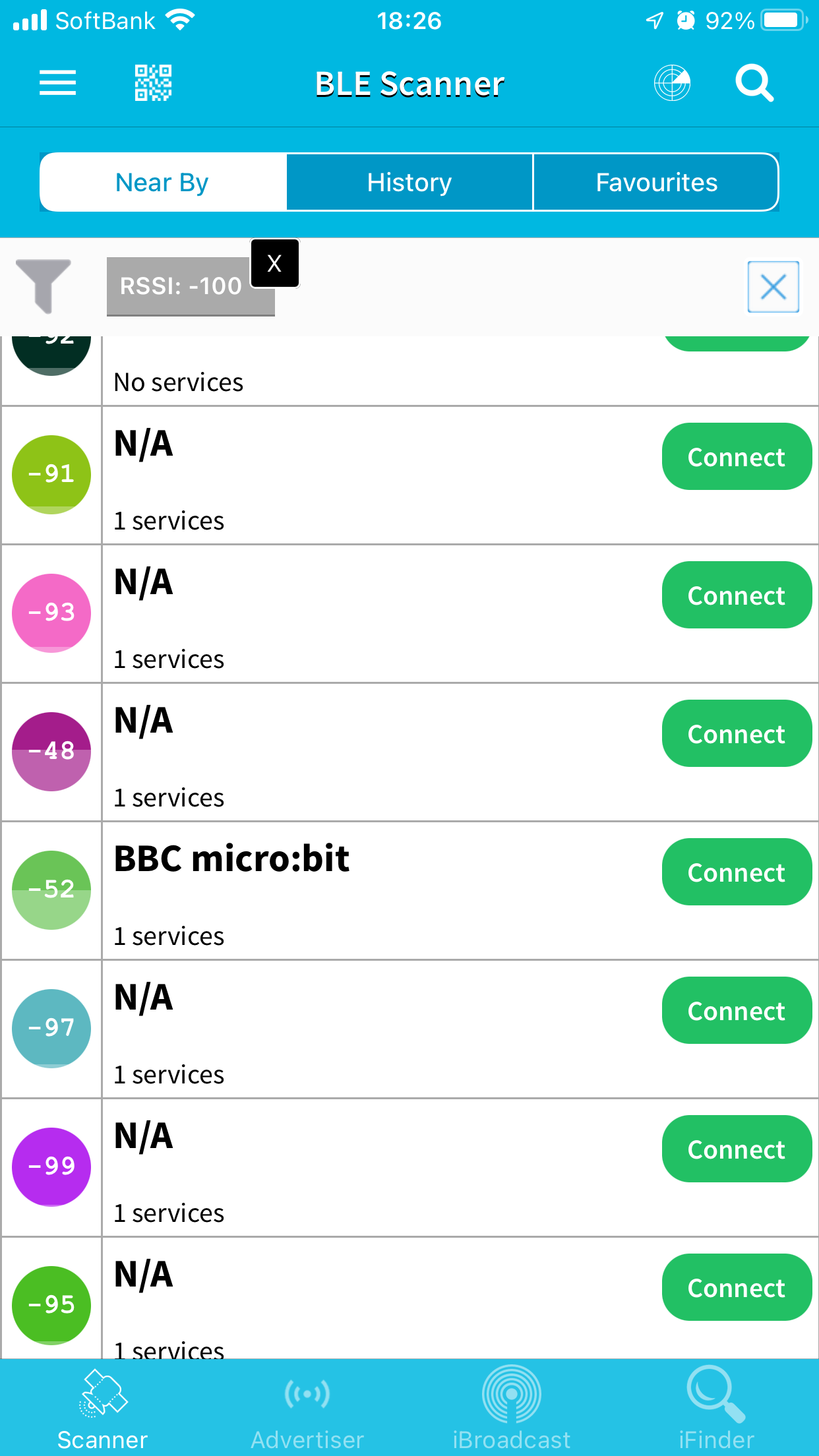Image resolution: width=819 pixels, height=1456 pixels.
Task: Switch to the History tab
Action: pos(409,181)
